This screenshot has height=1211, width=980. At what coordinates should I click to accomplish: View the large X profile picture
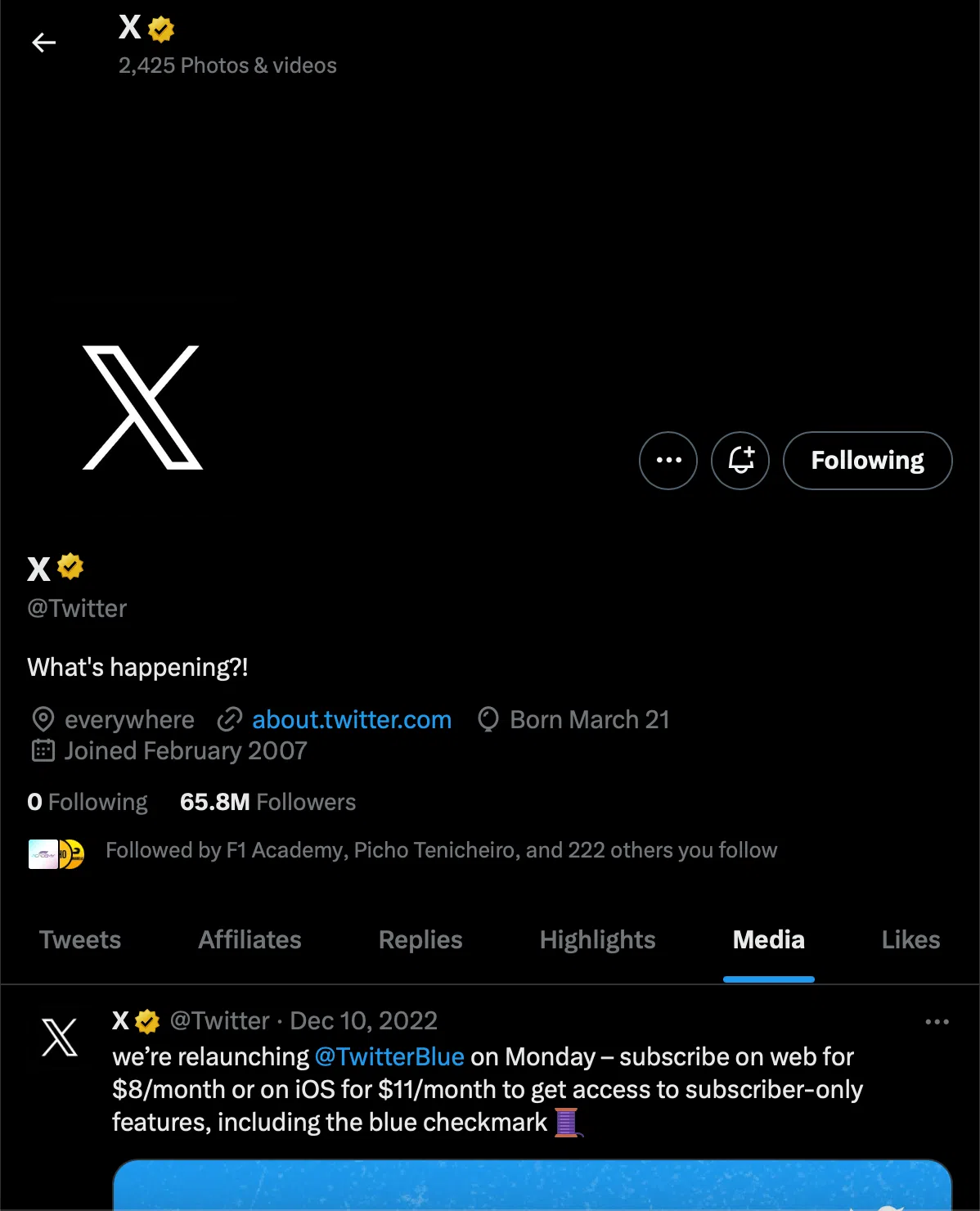pos(142,407)
